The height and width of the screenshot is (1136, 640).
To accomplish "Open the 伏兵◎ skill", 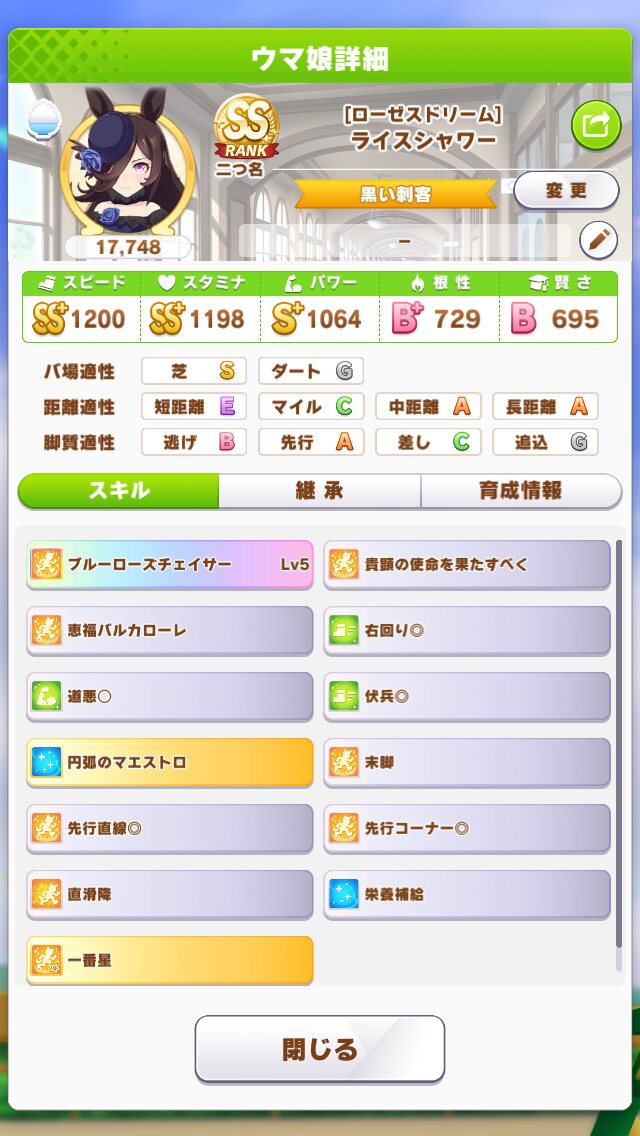I will point(467,696).
